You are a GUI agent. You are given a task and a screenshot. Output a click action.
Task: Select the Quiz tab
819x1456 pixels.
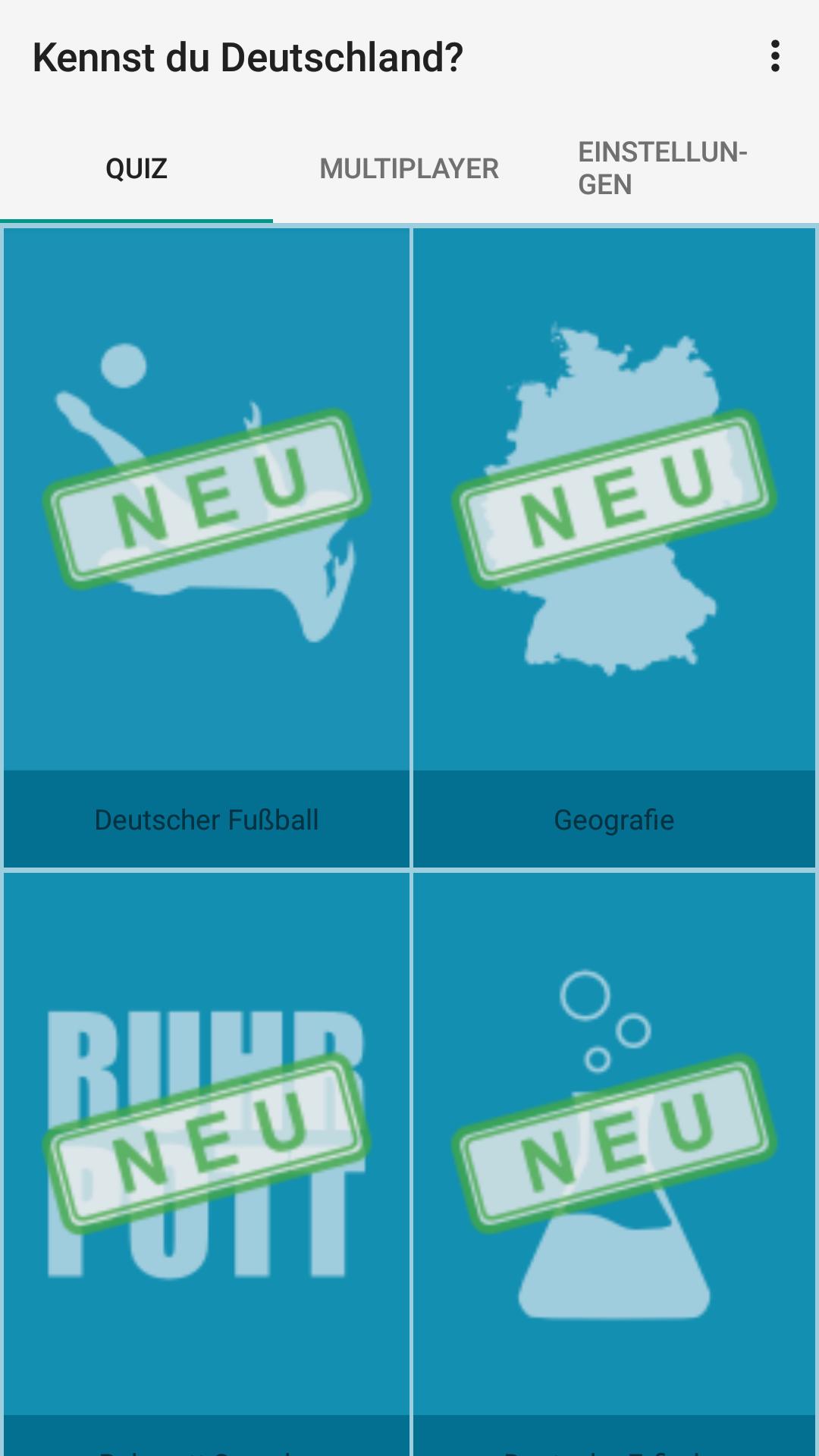point(136,168)
